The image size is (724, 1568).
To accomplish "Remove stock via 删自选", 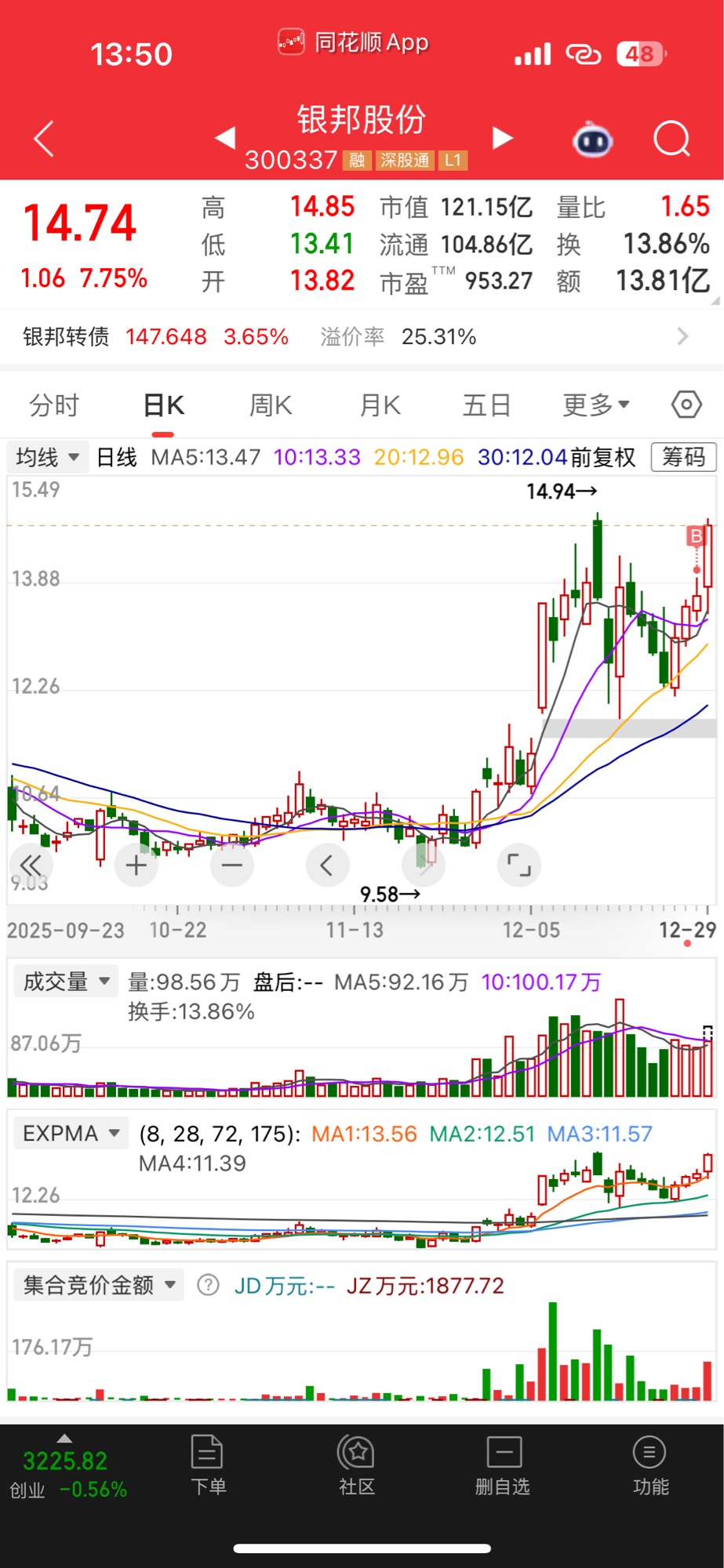I will pyautogui.click(x=503, y=1464).
